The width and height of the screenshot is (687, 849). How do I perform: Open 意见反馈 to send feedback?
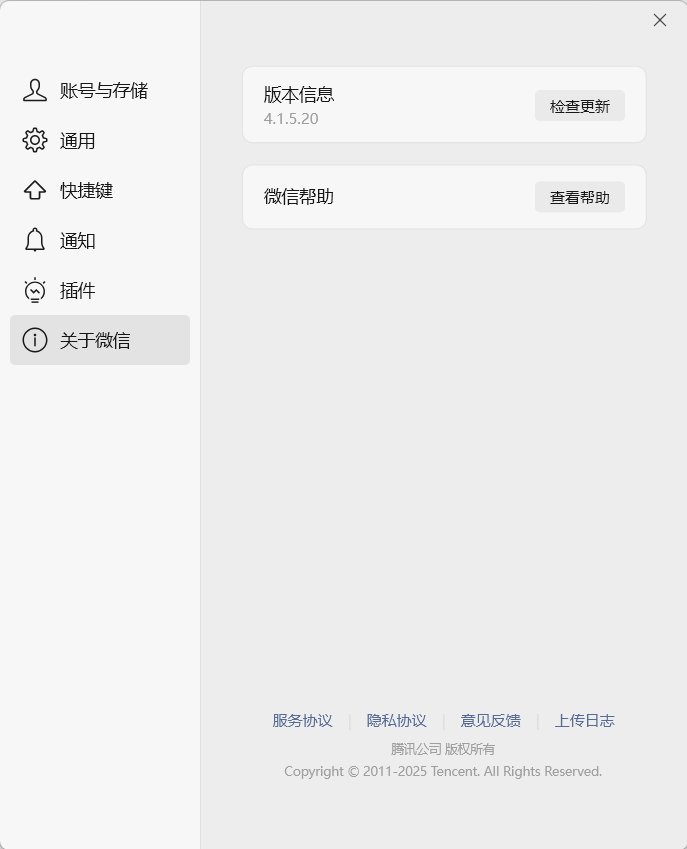[490, 720]
